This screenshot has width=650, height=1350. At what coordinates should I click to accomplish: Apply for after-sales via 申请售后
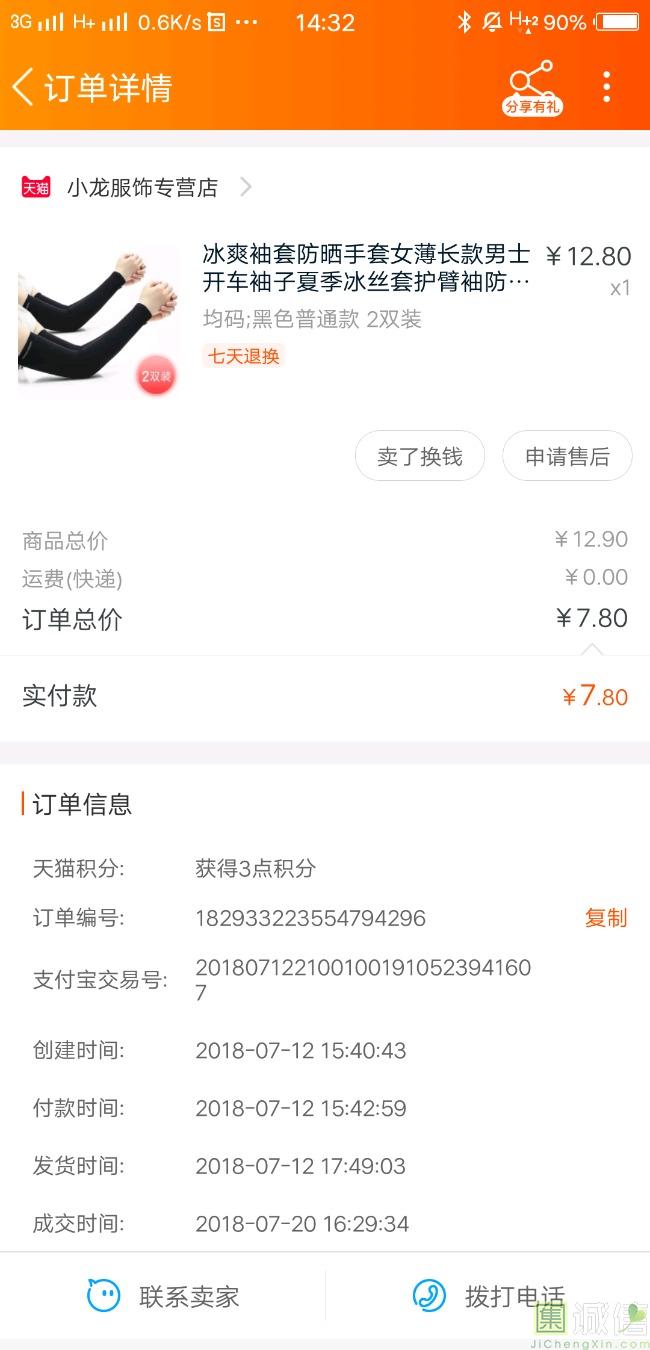coord(567,457)
